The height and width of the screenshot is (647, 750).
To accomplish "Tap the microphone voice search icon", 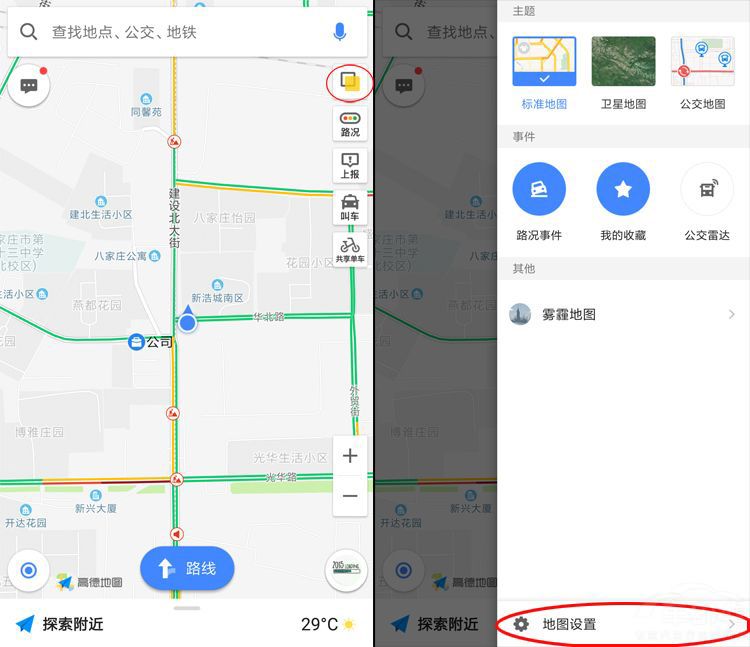I will [x=340, y=32].
